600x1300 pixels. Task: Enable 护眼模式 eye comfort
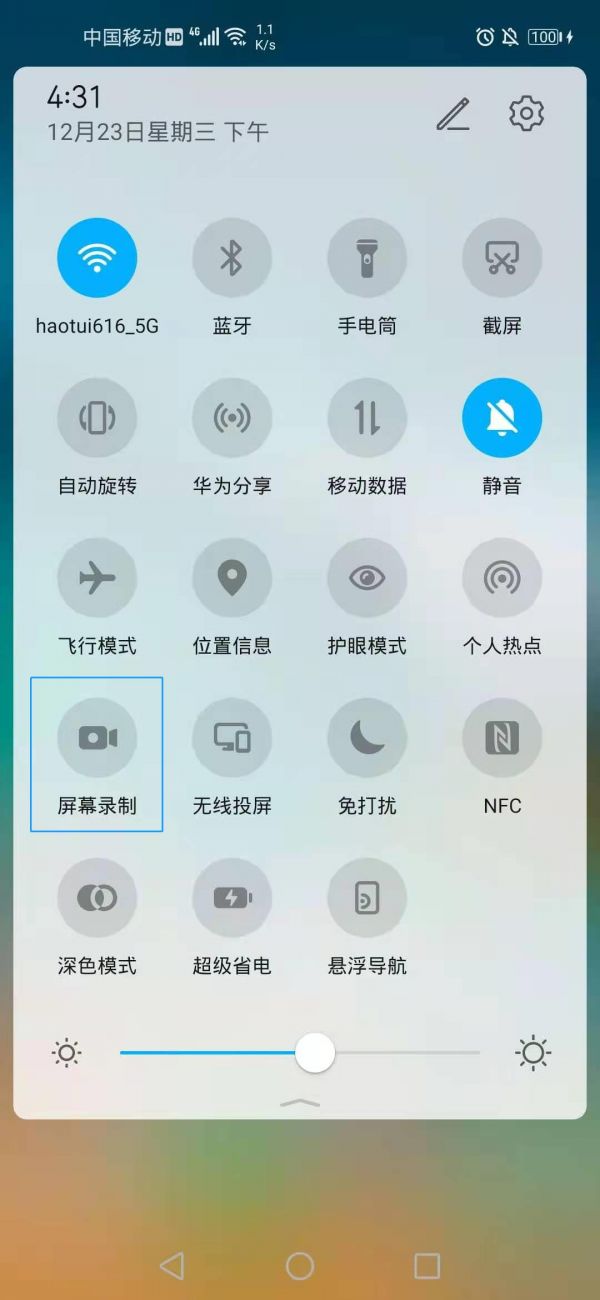pos(367,578)
